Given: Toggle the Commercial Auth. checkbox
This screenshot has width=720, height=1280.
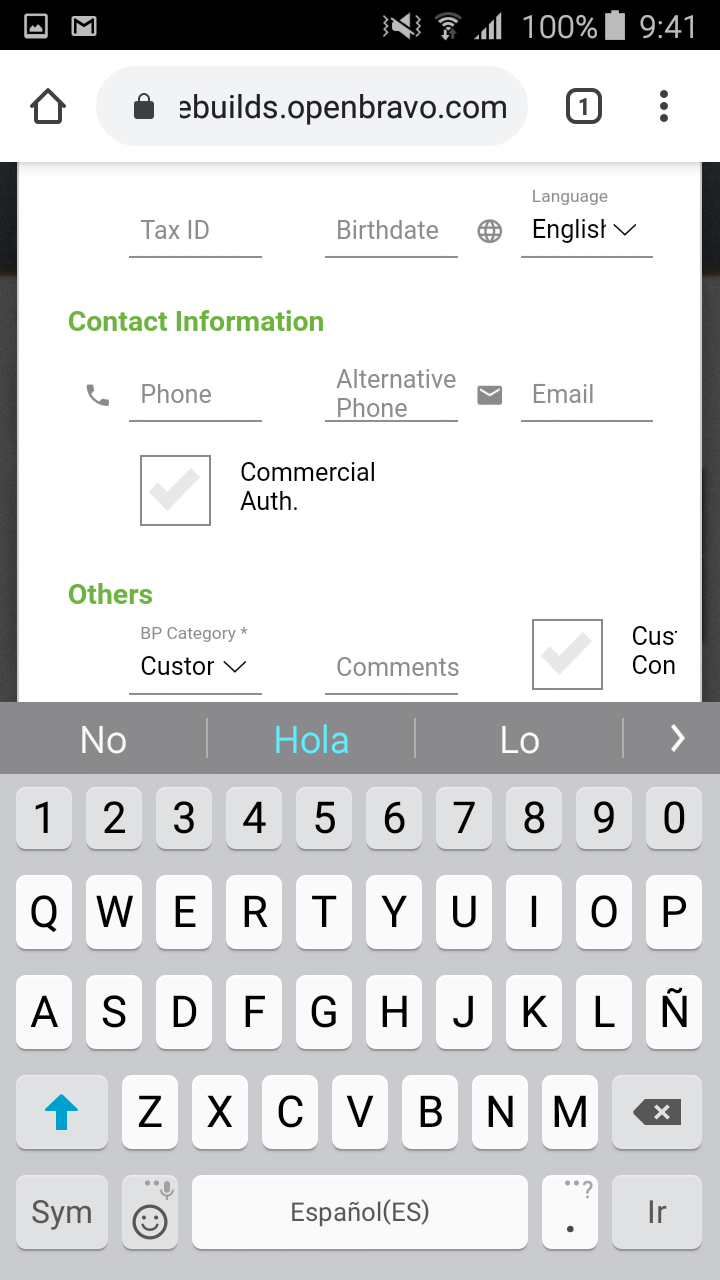Looking at the screenshot, I should point(175,490).
